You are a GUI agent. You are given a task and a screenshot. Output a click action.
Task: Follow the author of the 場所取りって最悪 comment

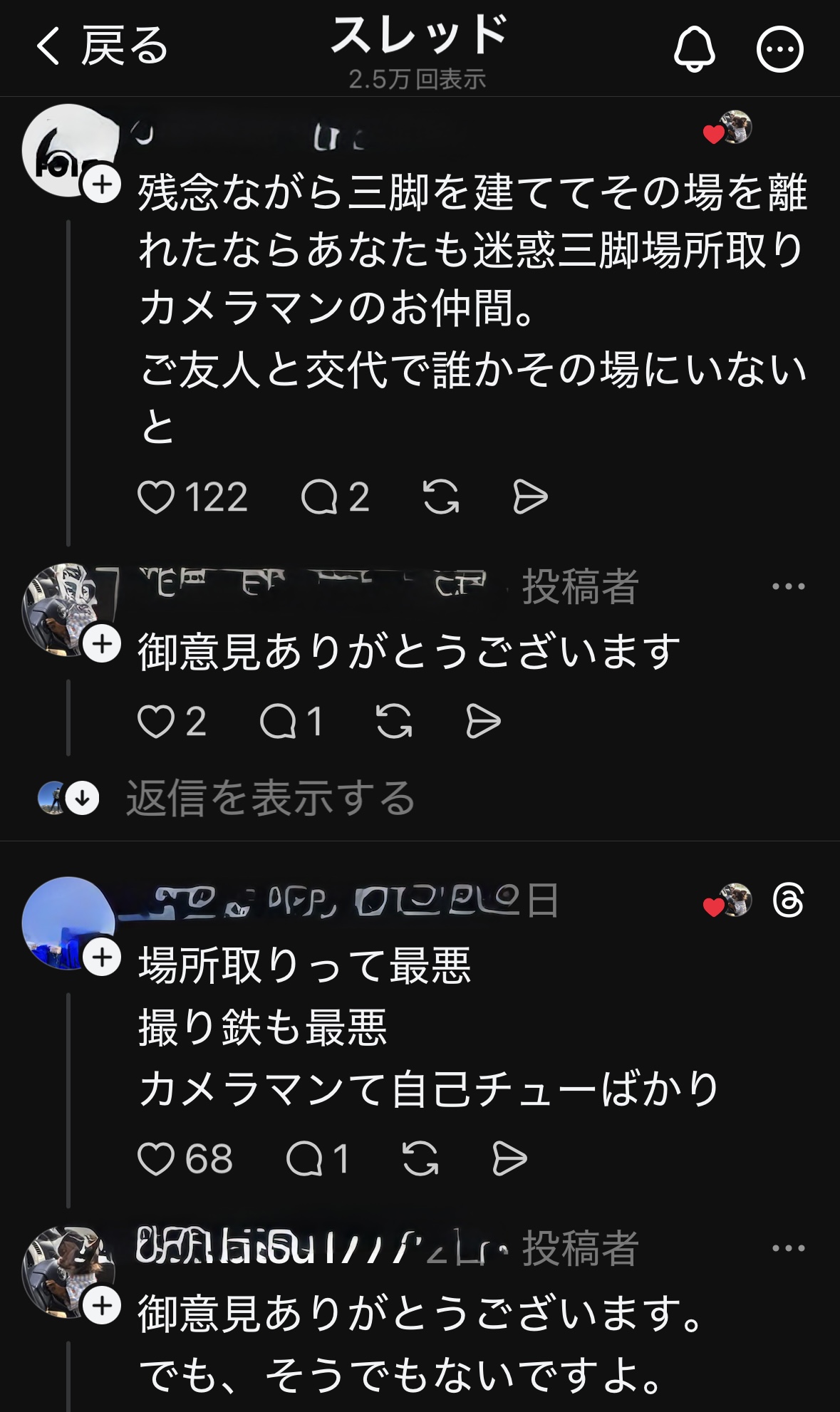tap(103, 957)
